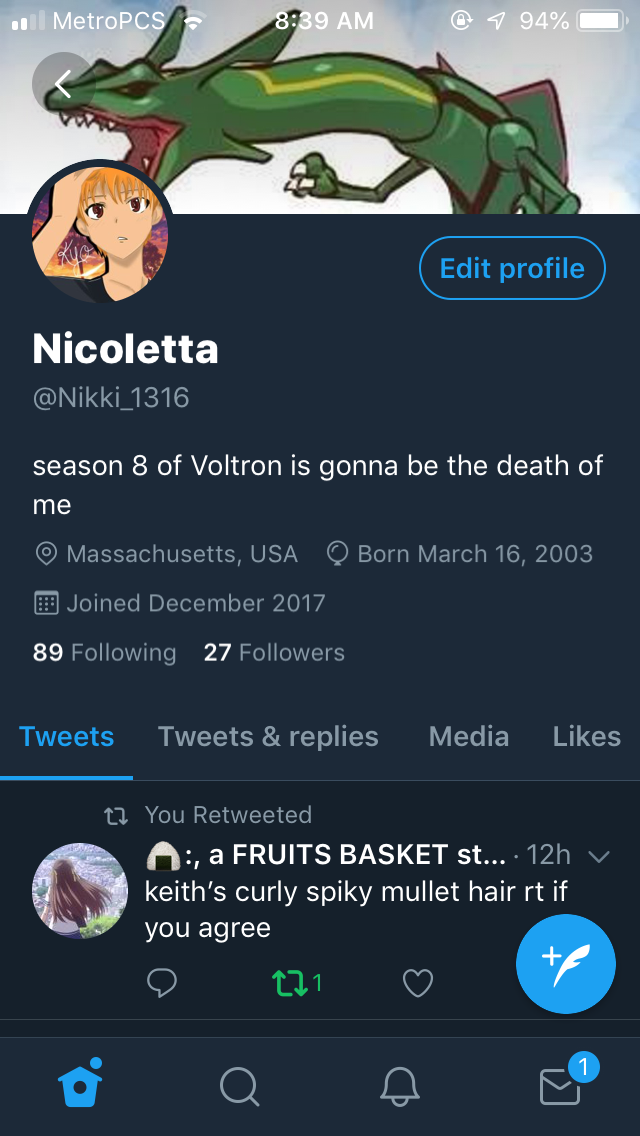Tap the Edit profile button
Viewport: 640px width, 1136px height.
(x=512, y=268)
